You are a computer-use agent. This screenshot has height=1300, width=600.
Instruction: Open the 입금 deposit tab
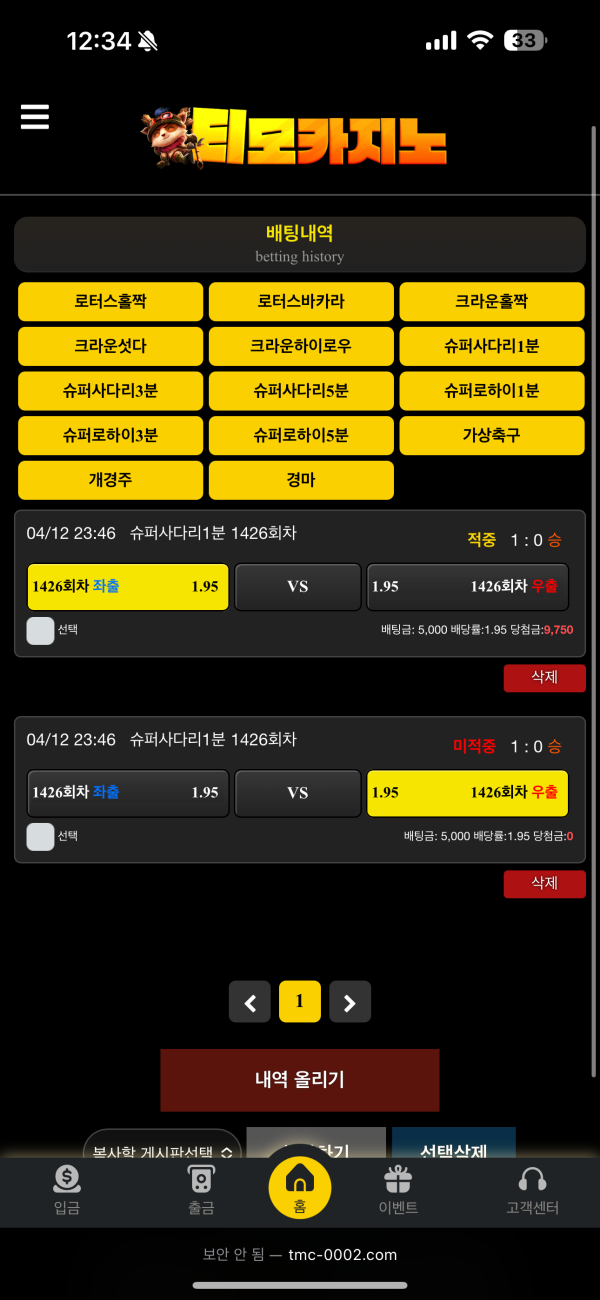(x=67, y=1190)
